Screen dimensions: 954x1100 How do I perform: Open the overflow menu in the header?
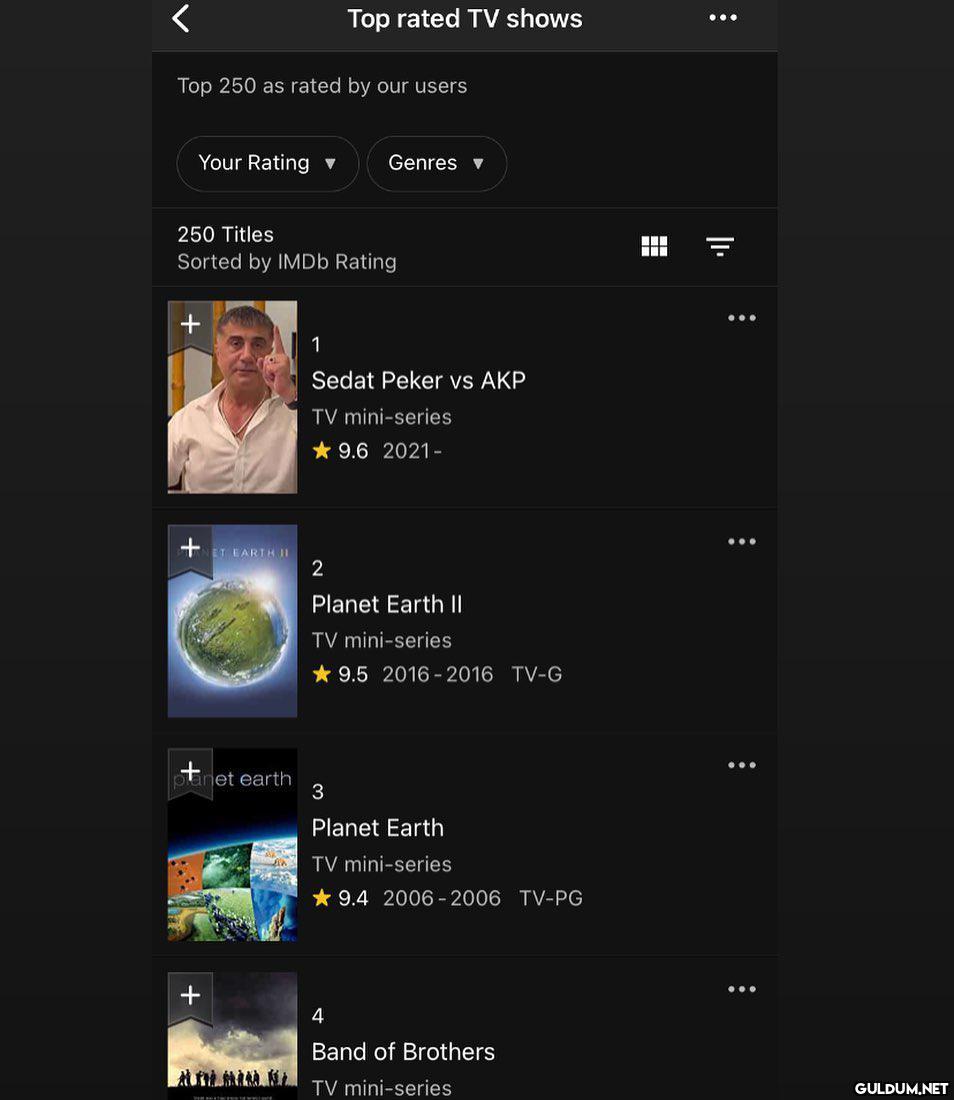coord(722,18)
